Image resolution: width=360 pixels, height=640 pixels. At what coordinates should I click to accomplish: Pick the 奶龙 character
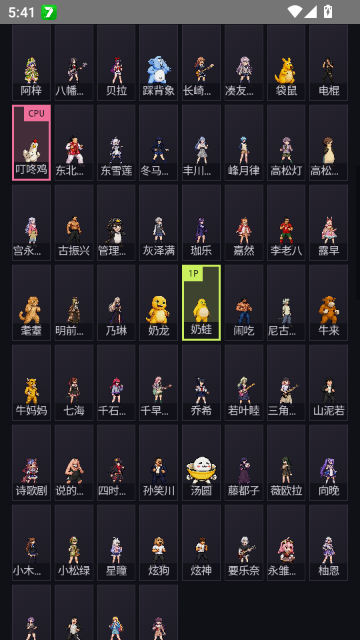click(x=158, y=302)
